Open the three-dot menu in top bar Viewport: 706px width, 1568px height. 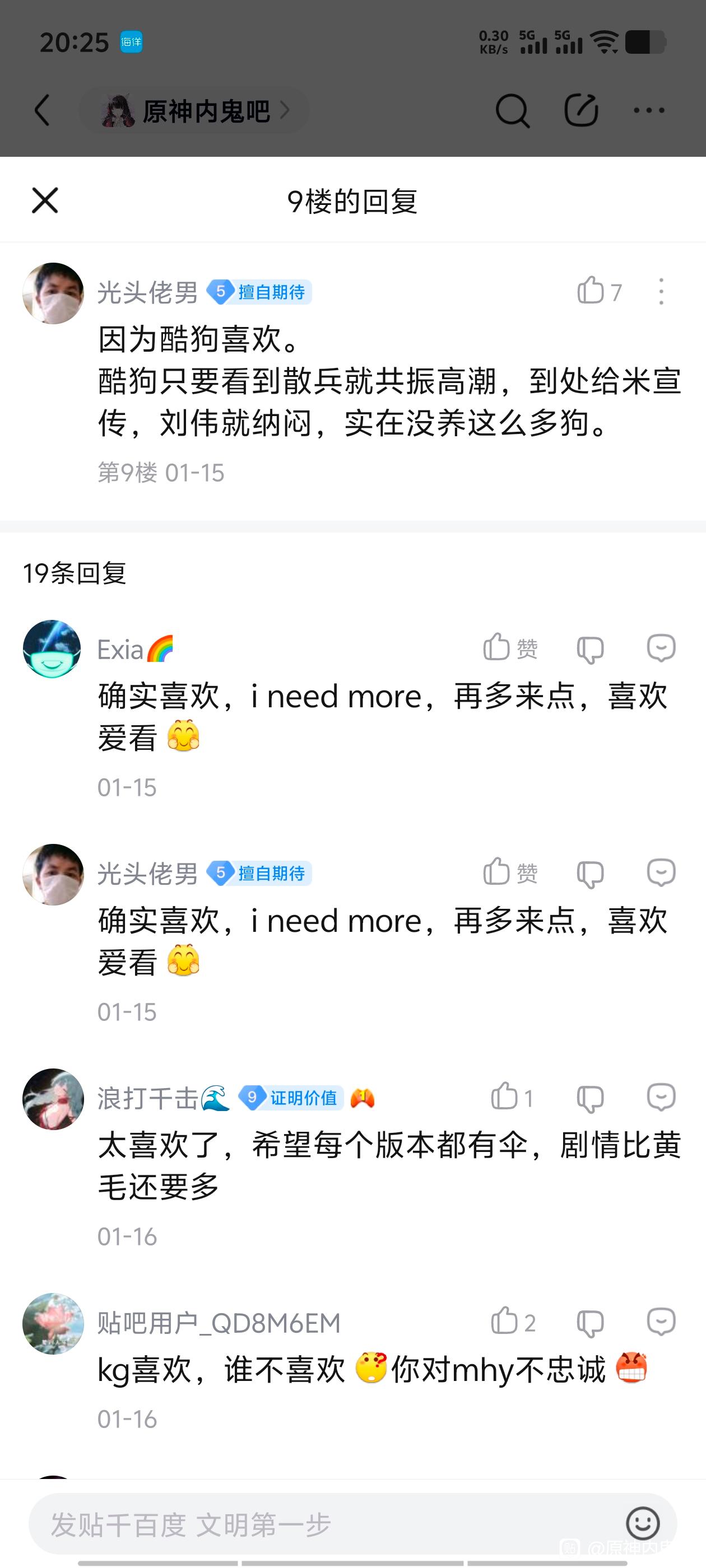(x=649, y=111)
